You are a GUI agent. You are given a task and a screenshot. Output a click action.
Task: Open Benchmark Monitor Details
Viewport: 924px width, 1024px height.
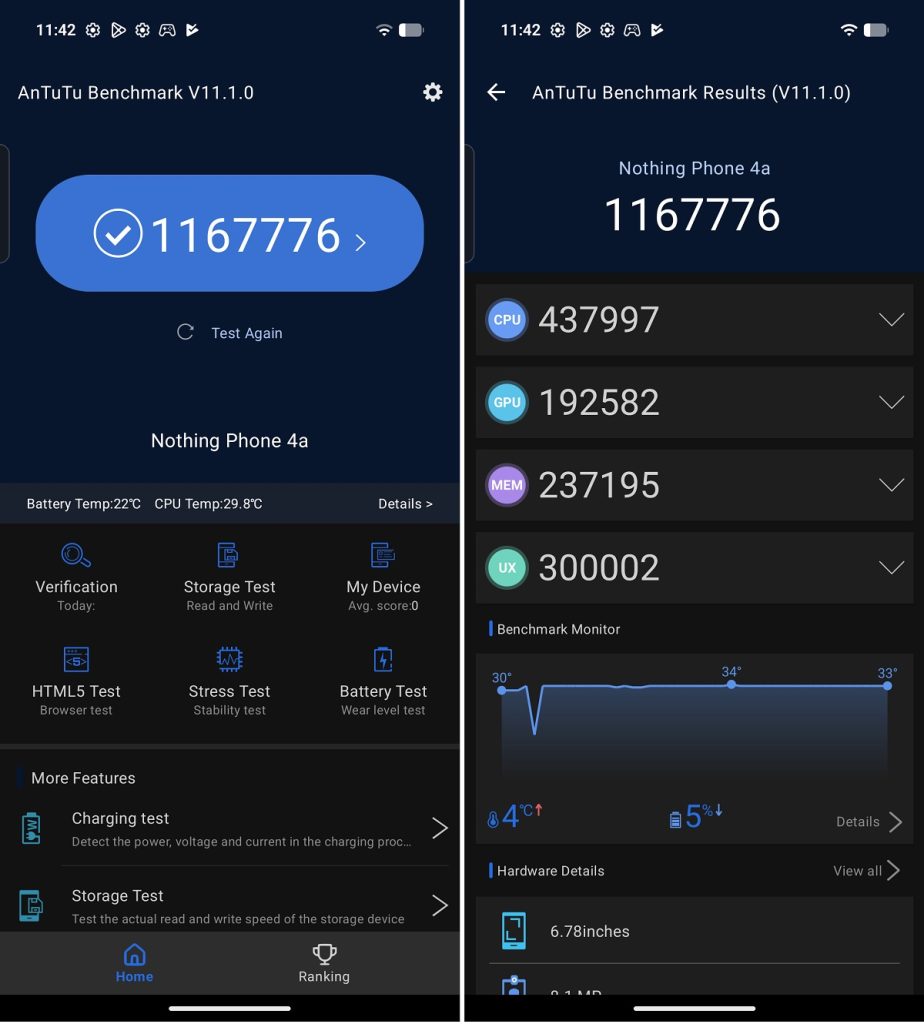pos(868,822)
